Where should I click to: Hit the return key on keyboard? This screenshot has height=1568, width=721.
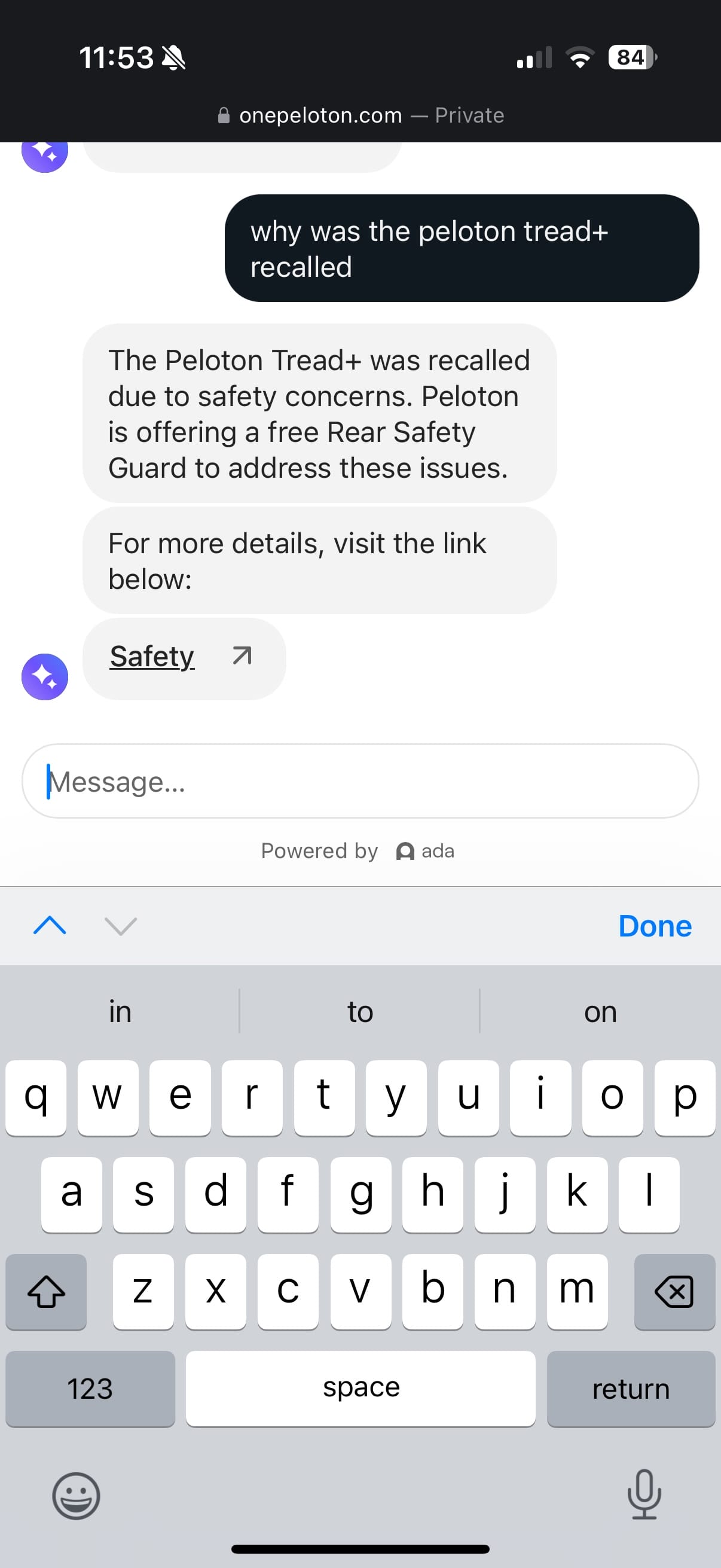[x=630, y=1389]
